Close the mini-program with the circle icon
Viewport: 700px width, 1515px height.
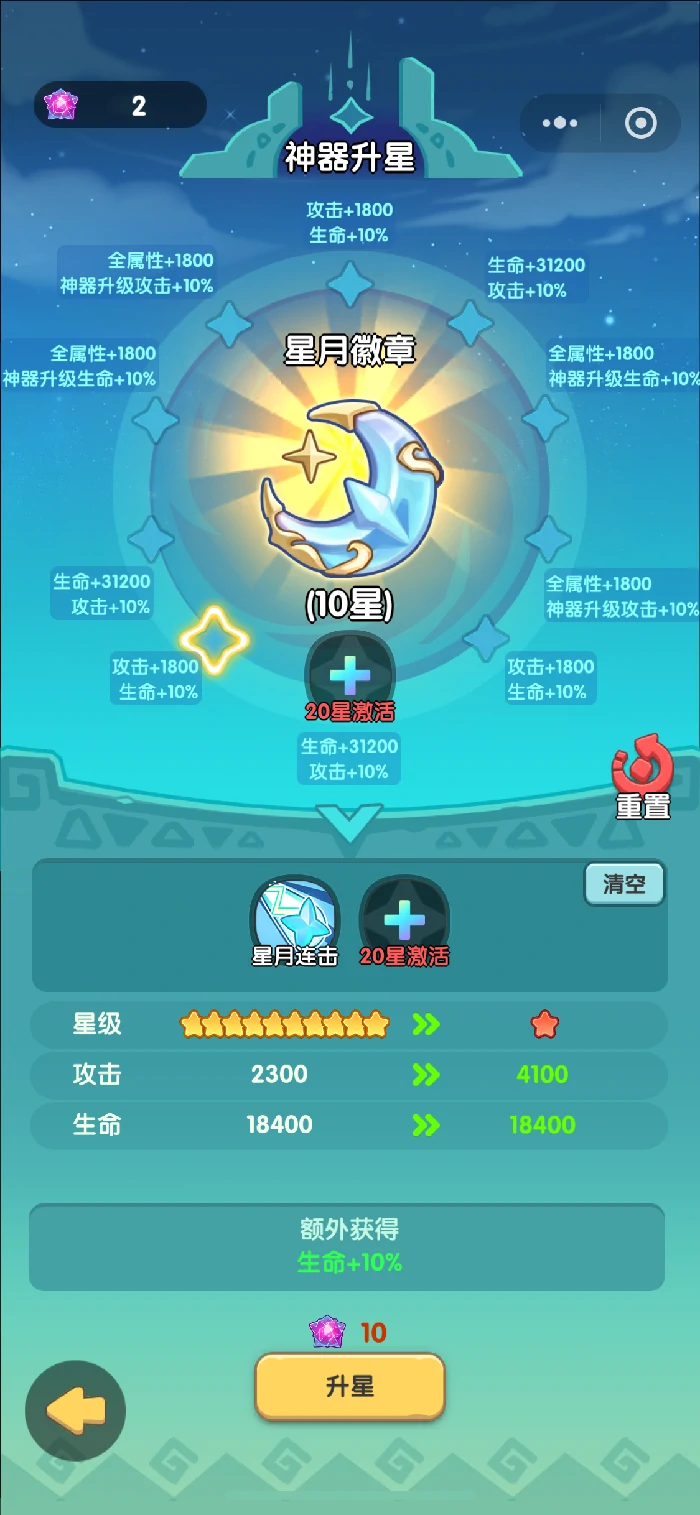point(640,123)
